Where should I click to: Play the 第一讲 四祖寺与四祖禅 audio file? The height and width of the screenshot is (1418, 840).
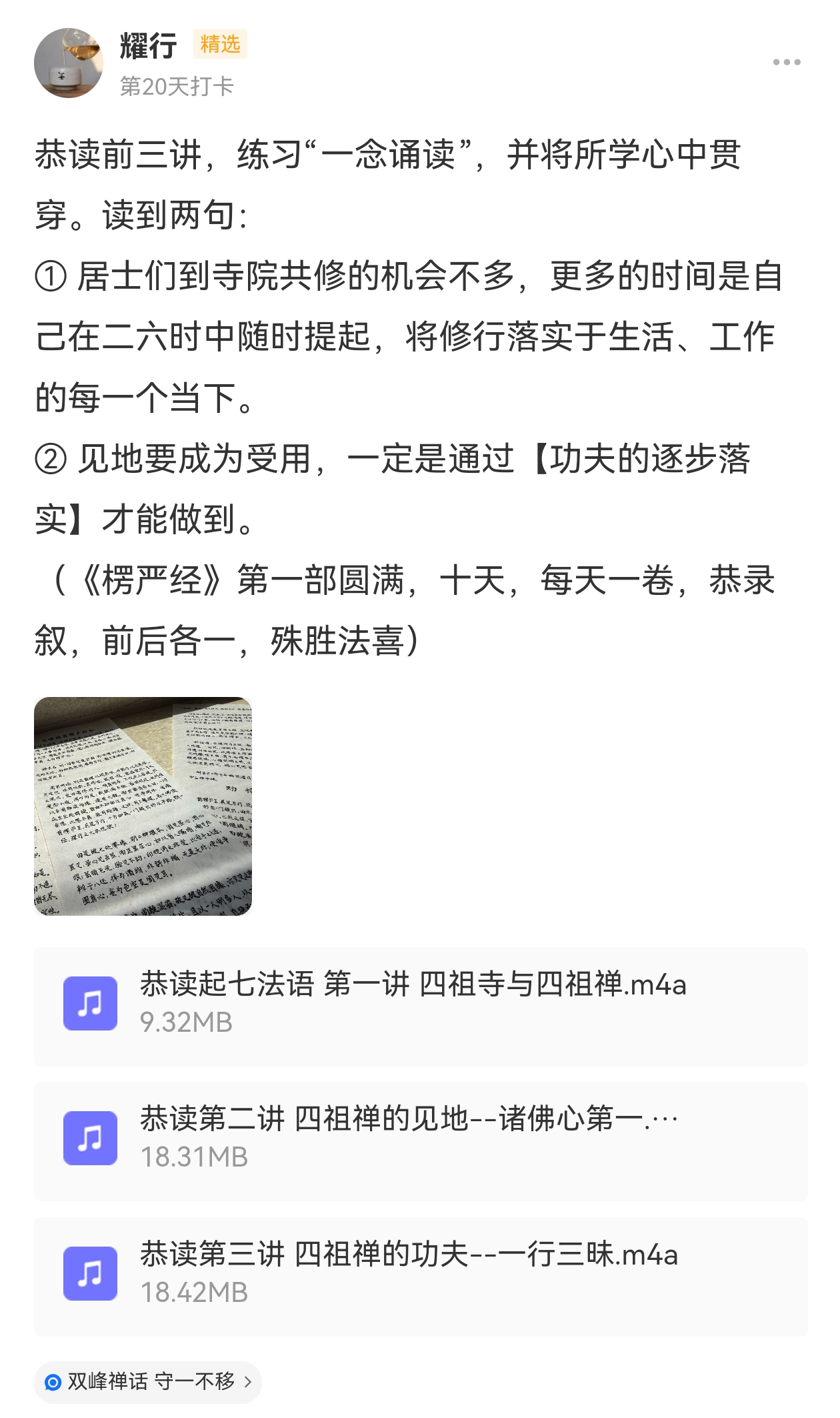(x=421, y=1006)
